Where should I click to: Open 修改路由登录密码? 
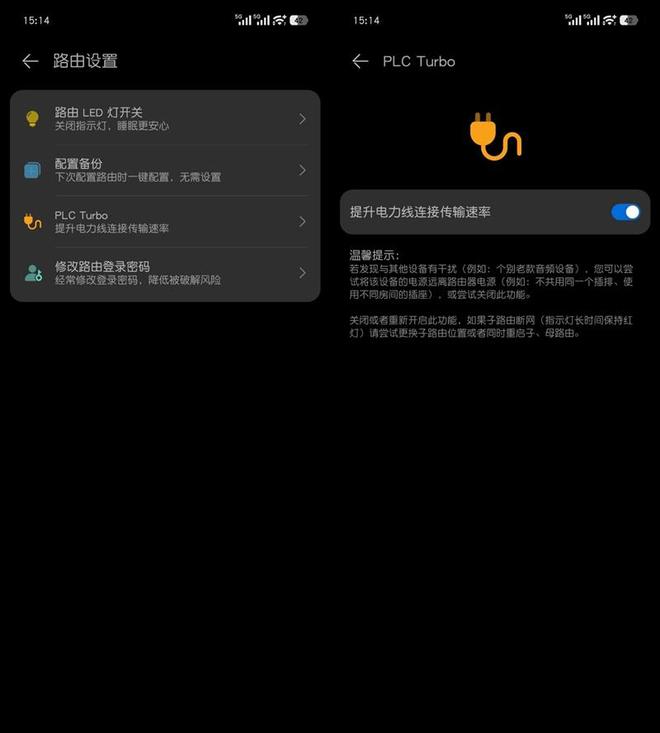(165, 273)
